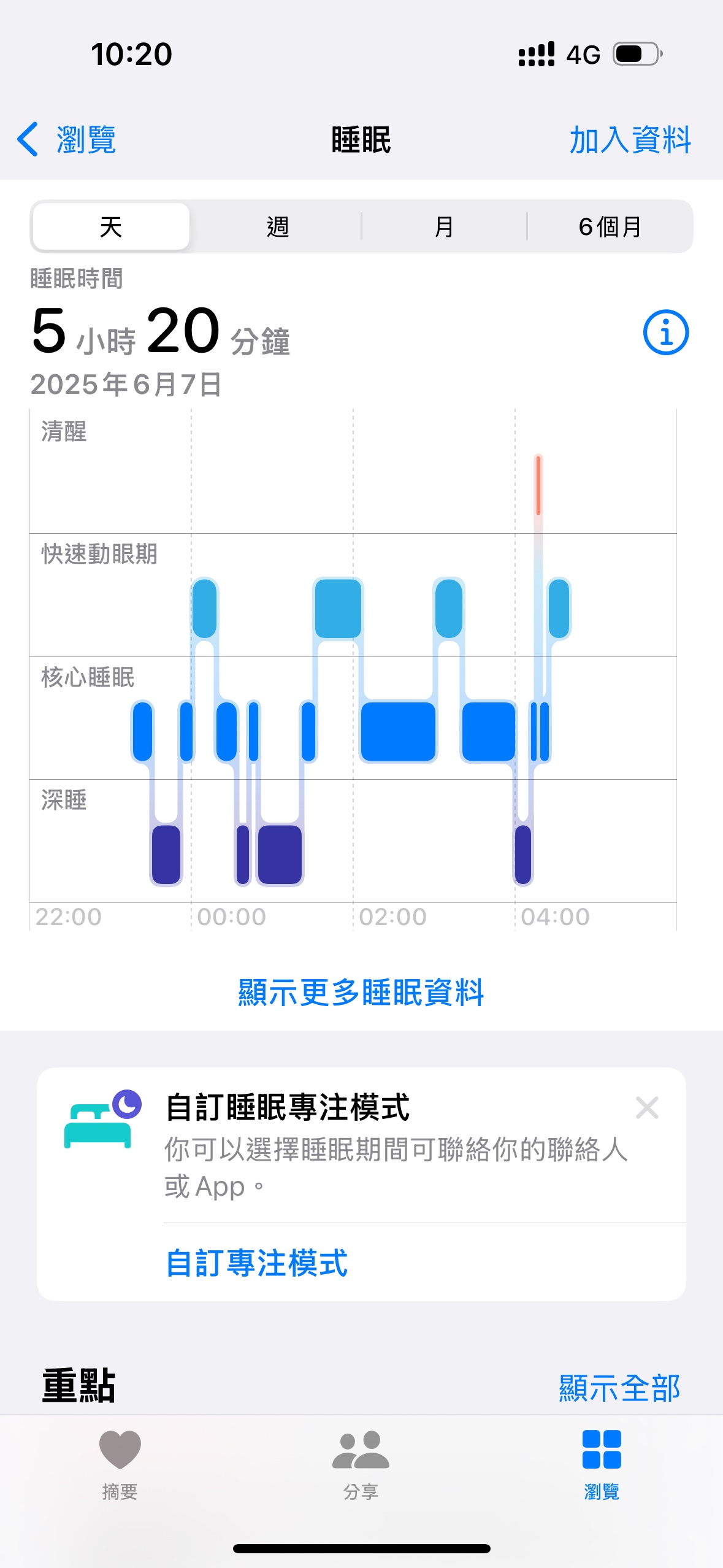Dismiss the 自訂睡眠專注模式 card
The width and height of the screenshot is (723, 1568).
tap(647, 1107)
